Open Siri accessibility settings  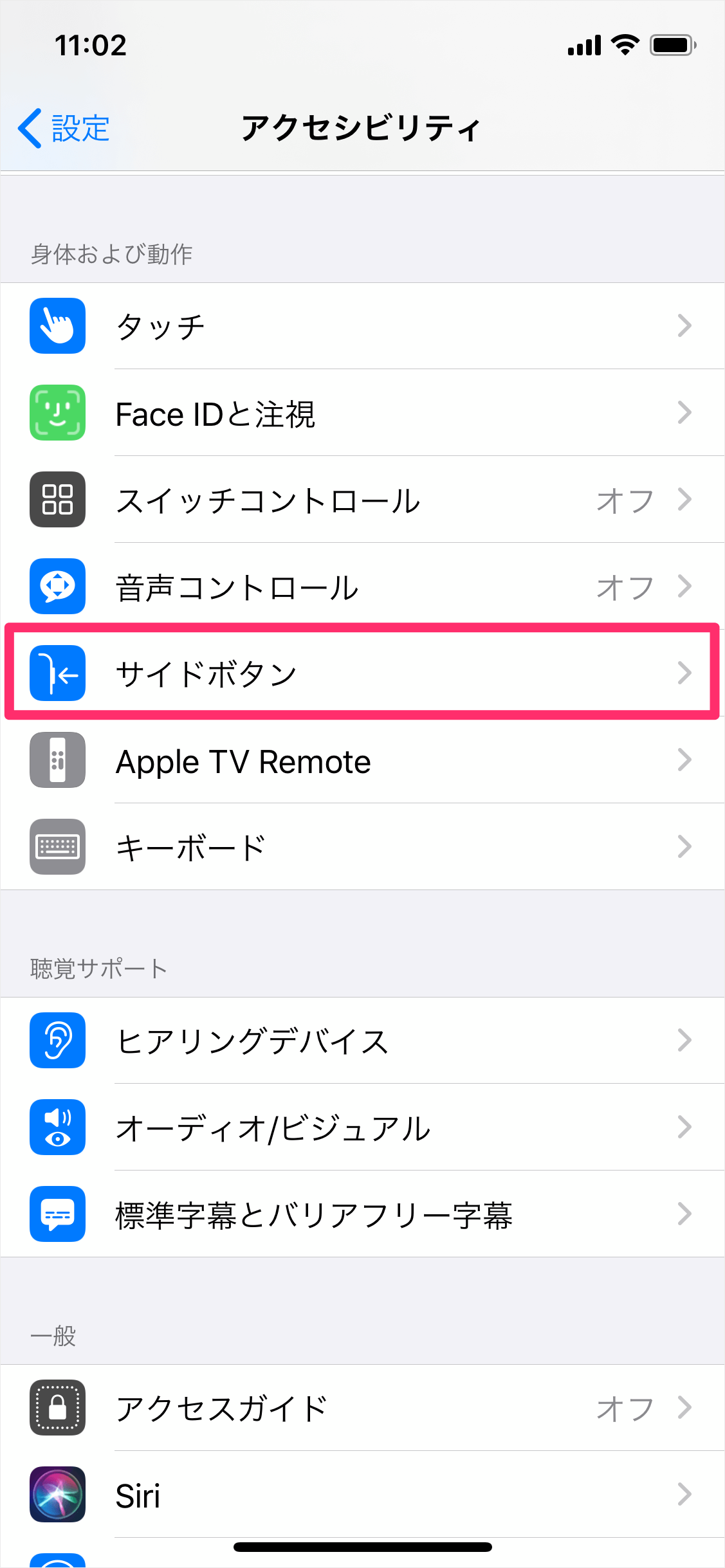coord(362,1495)
